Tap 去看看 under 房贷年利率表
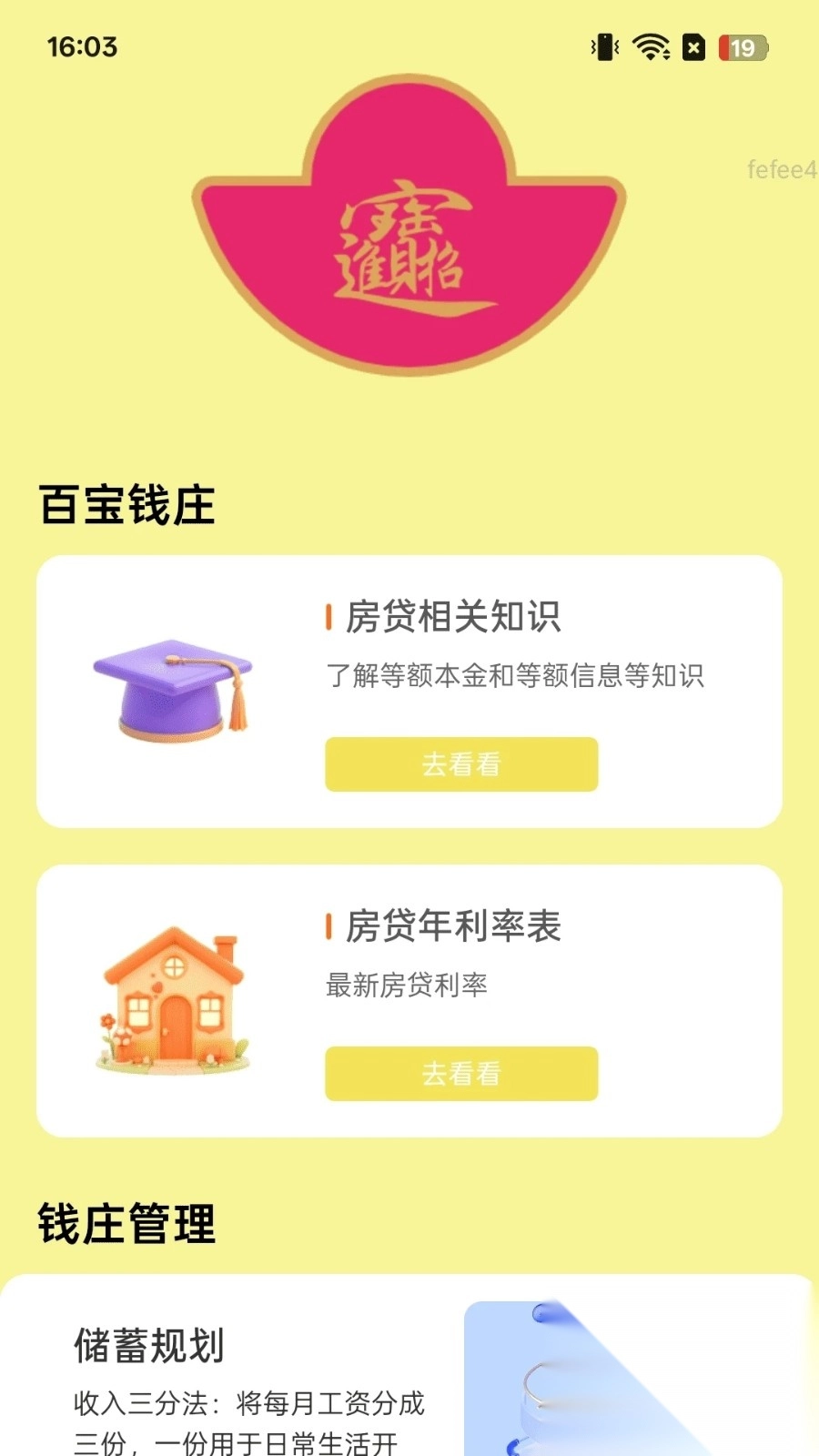The width and height of the screenshot is (819, 1456). point(461,1074)
